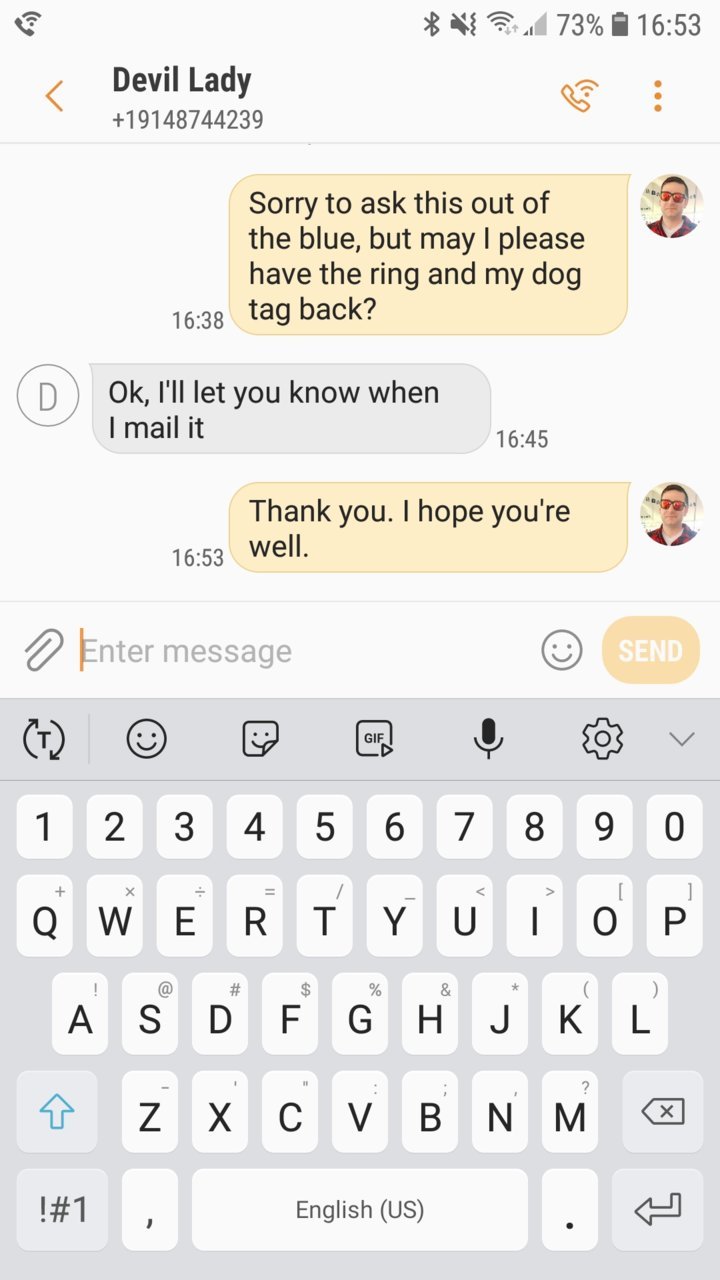
Task: Tap the backspace key
Action: coord(662,1112)
